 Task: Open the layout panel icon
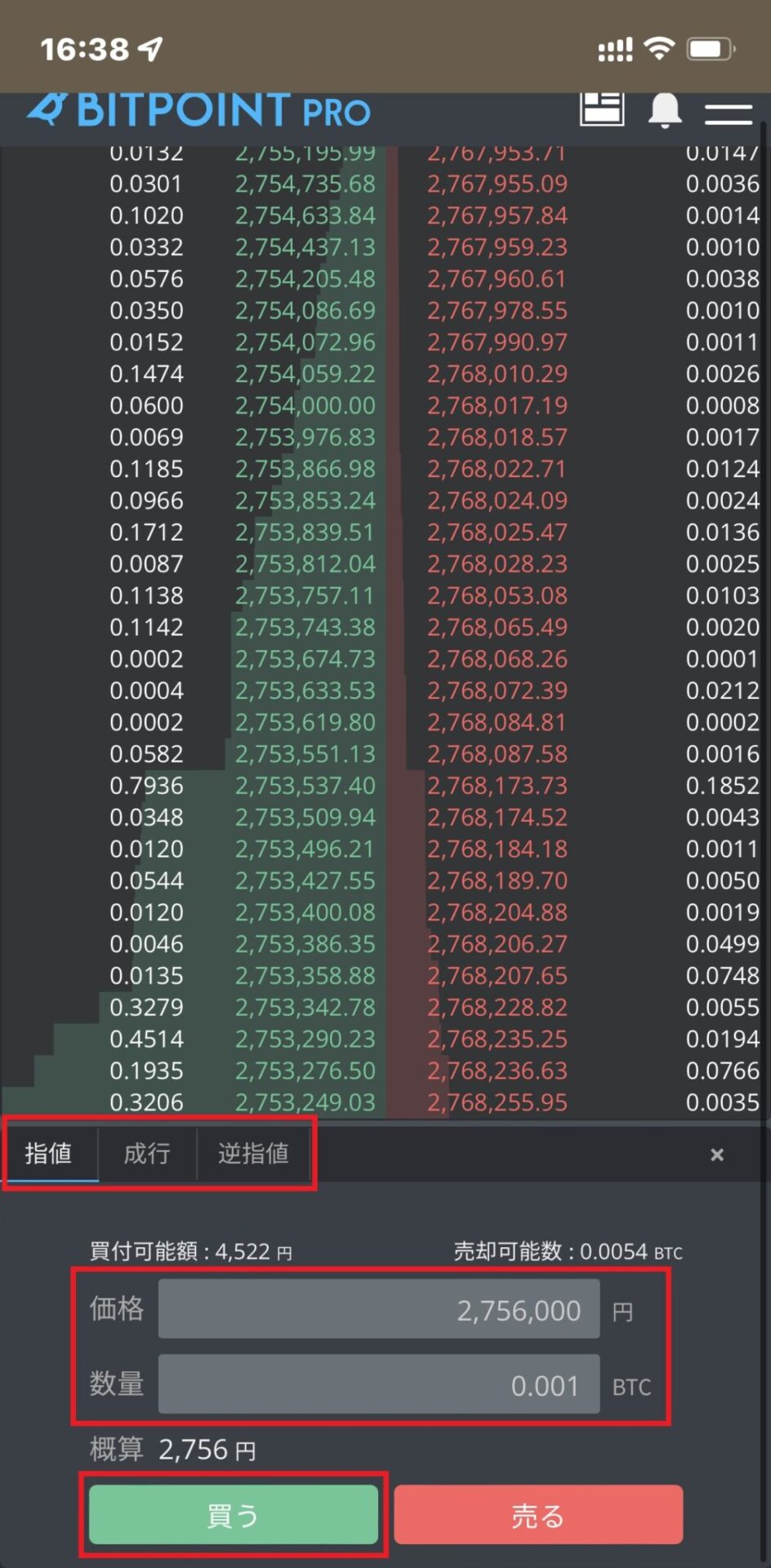pos(602,109)
